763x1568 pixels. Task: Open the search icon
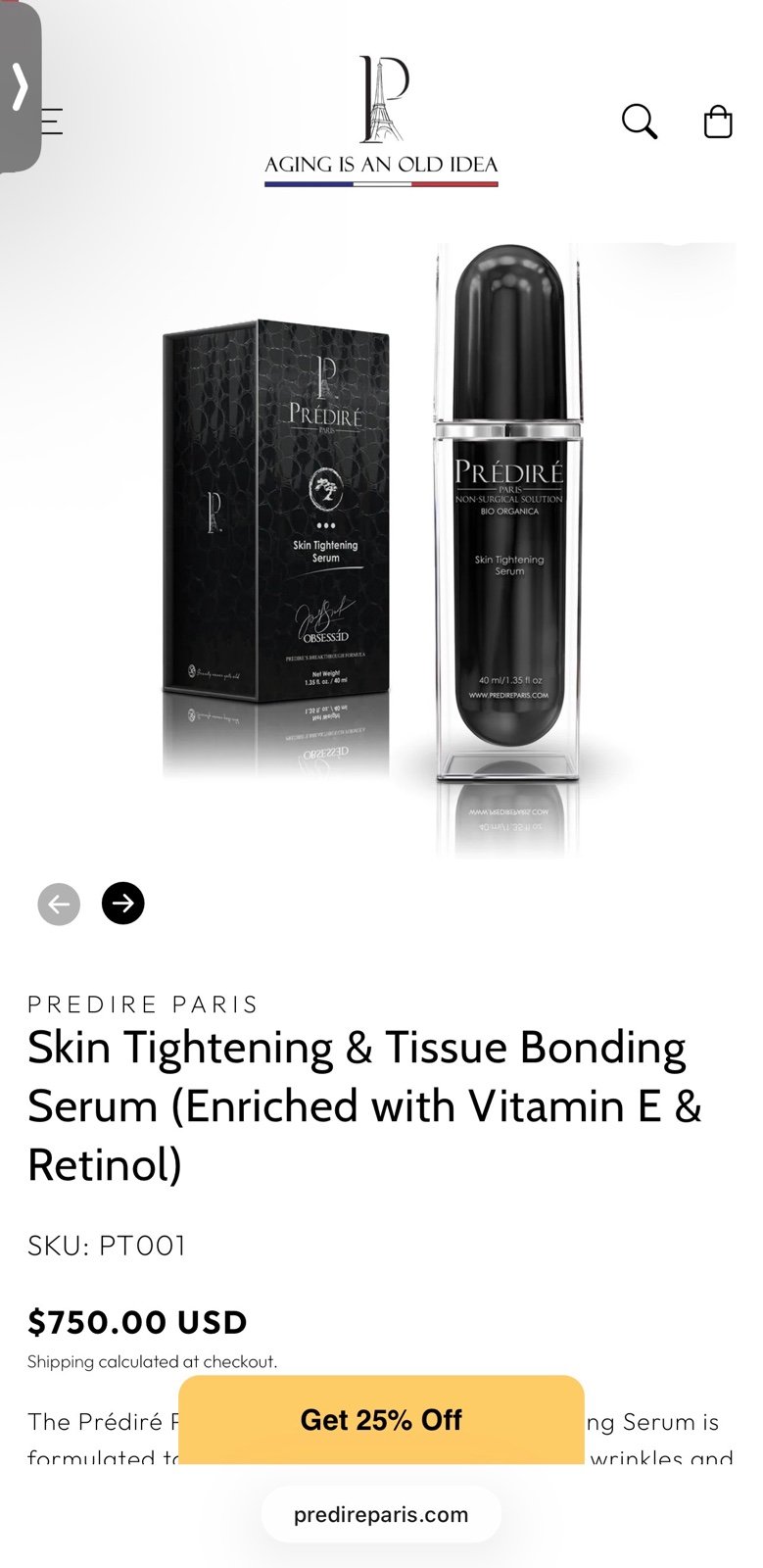tap(639, 122)
